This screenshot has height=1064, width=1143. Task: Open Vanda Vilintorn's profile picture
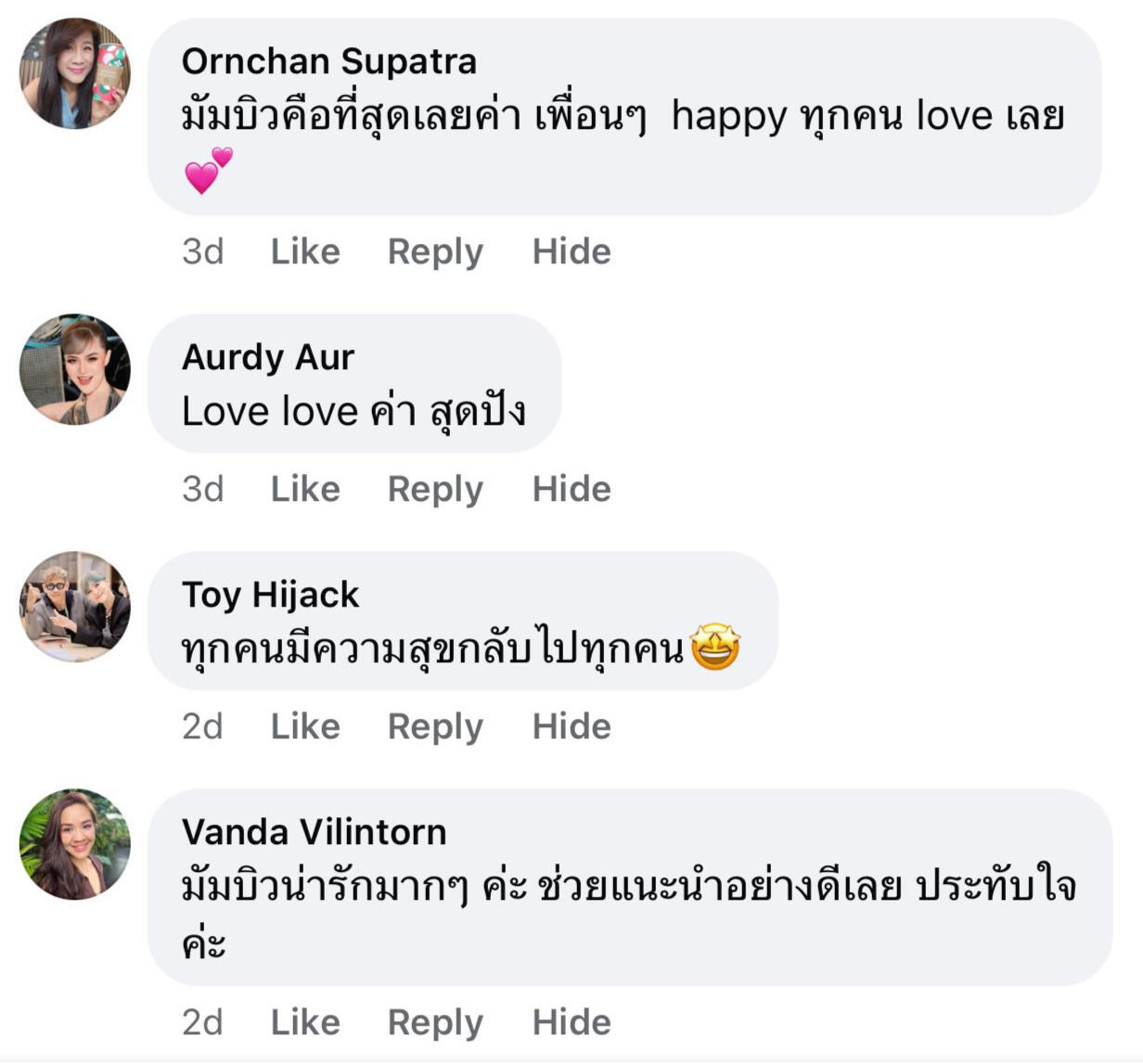coord(75,844)
